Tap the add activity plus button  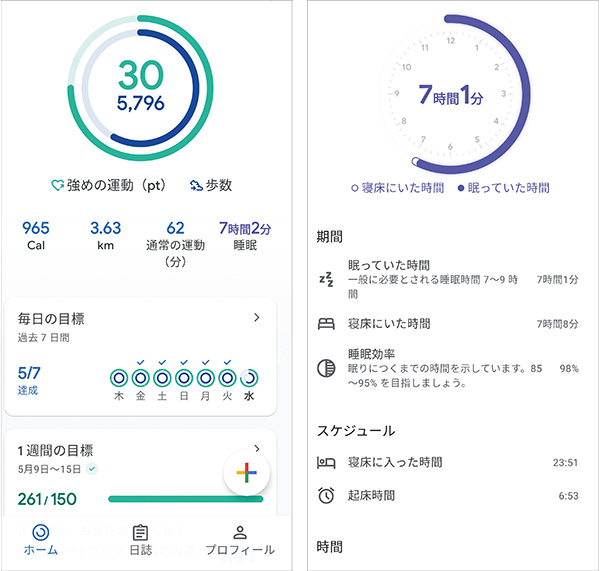(247, 473)
